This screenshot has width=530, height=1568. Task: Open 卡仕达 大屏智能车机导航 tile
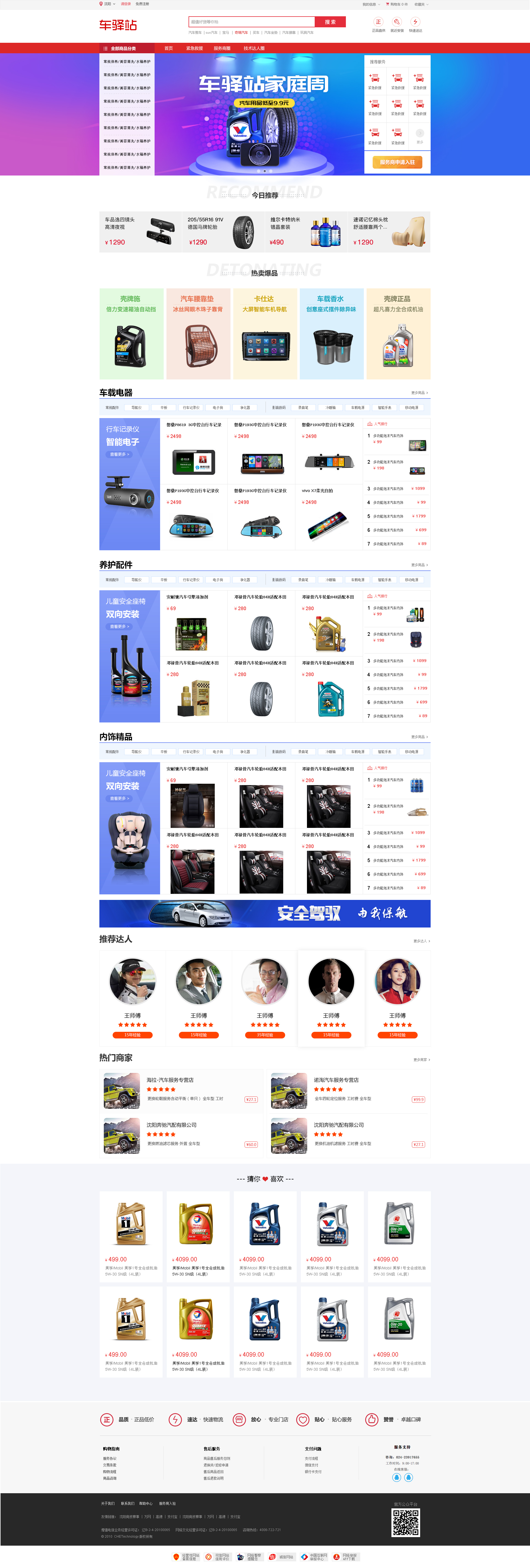tap(264, 334)
